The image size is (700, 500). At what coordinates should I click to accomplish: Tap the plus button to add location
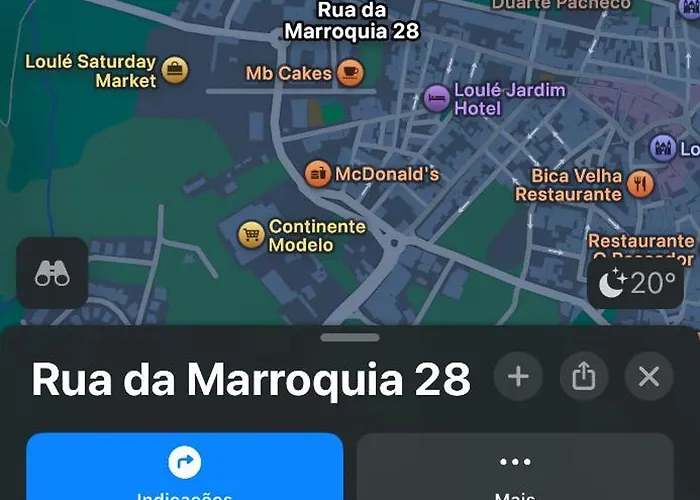coord(518,377)
